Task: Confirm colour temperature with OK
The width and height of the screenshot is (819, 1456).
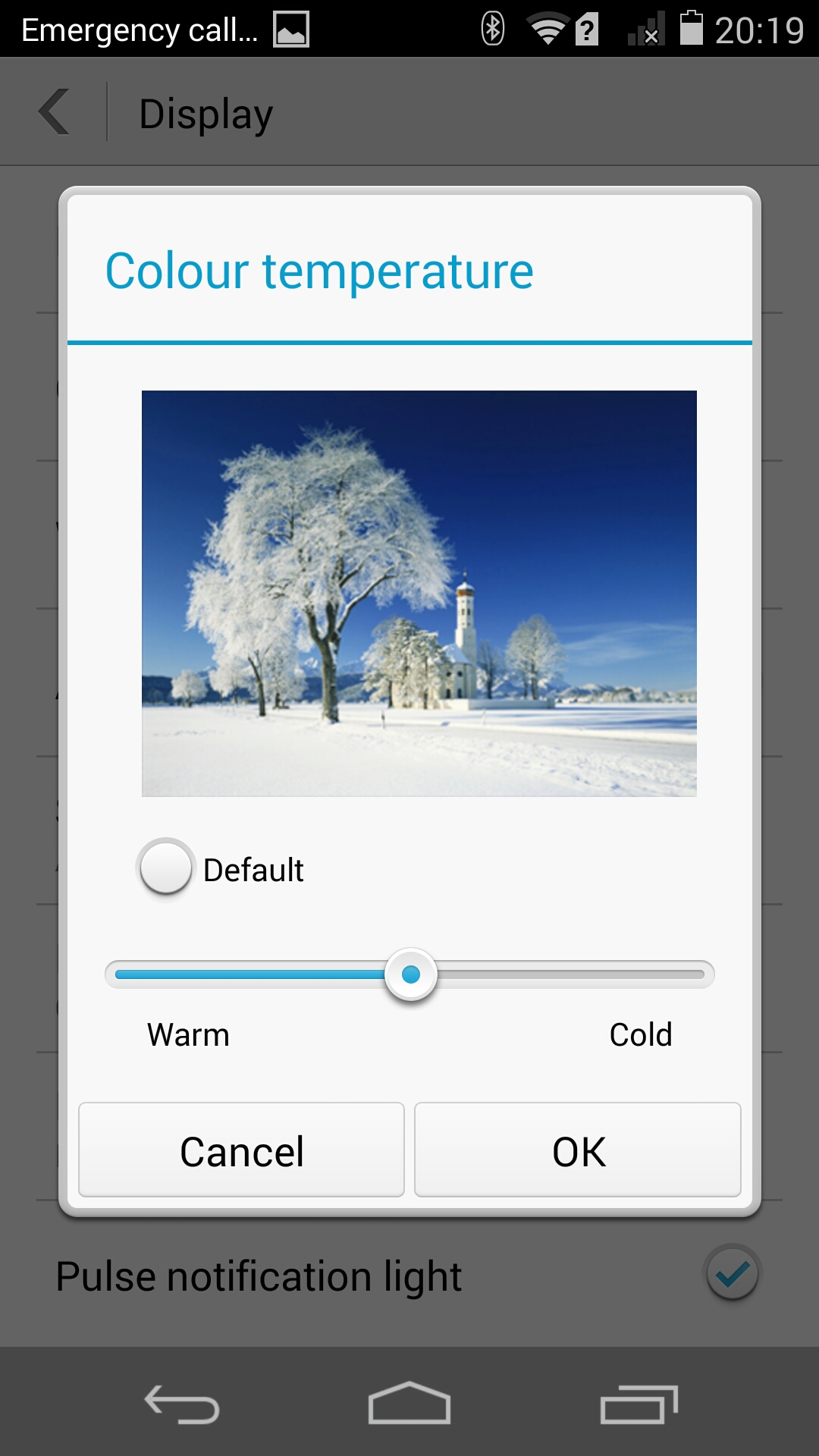Action: pyautogui.click(x=578, y=1150)
